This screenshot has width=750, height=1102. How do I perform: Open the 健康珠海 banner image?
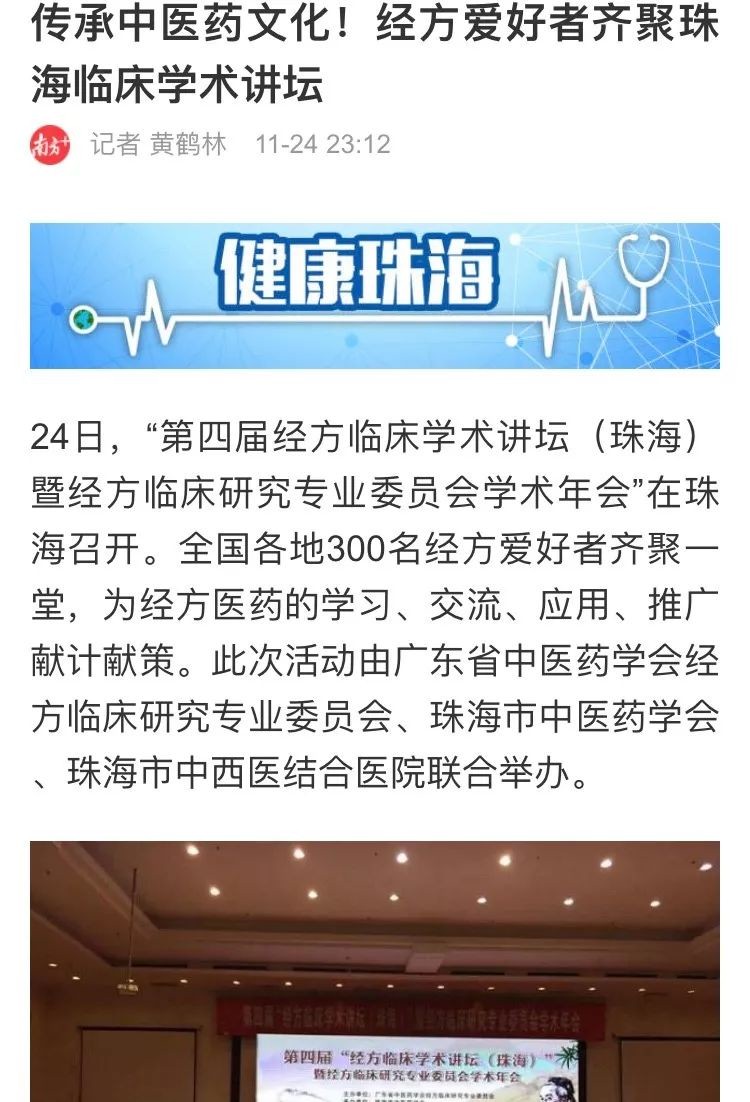pyautogui.click(x=375, y=296)
